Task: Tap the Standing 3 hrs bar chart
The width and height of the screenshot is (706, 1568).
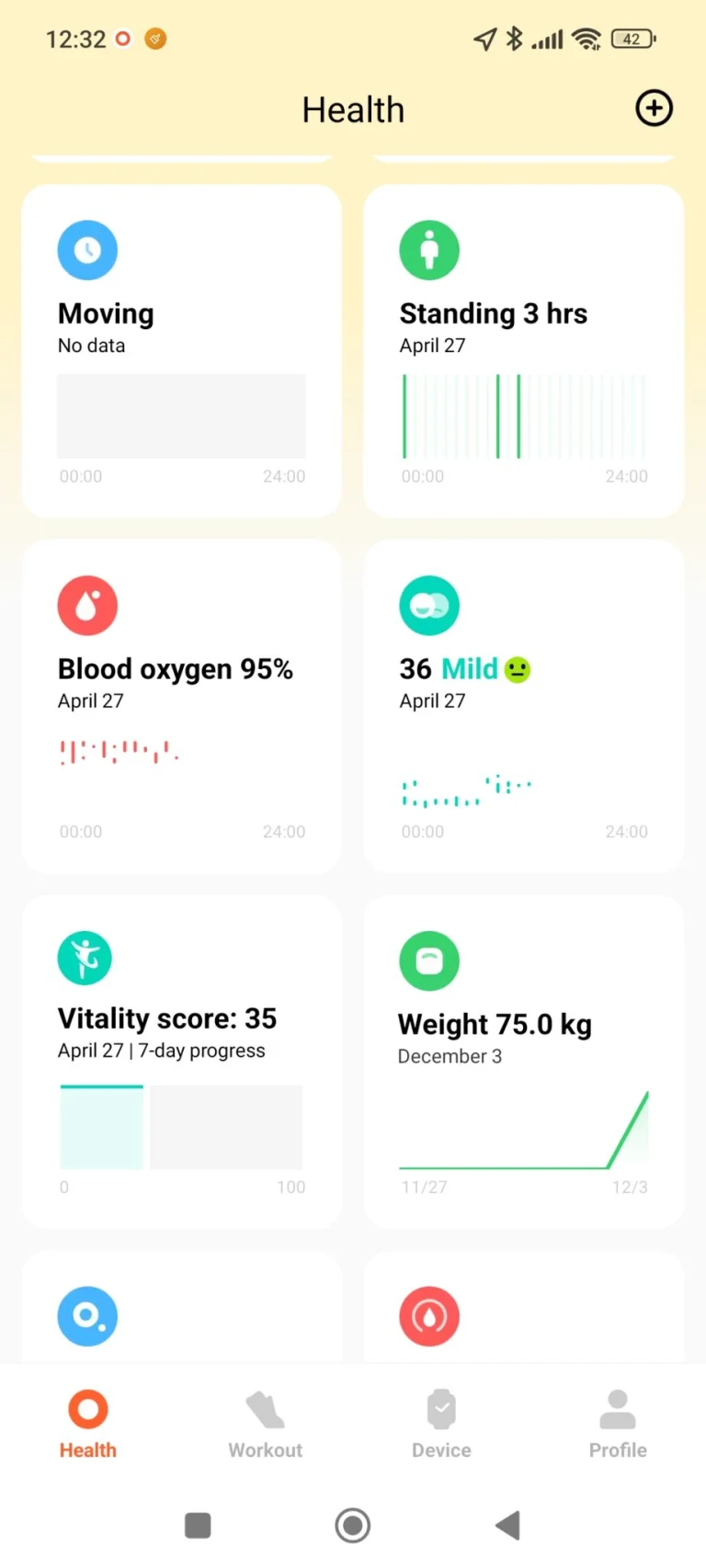Action: (522, 415)
